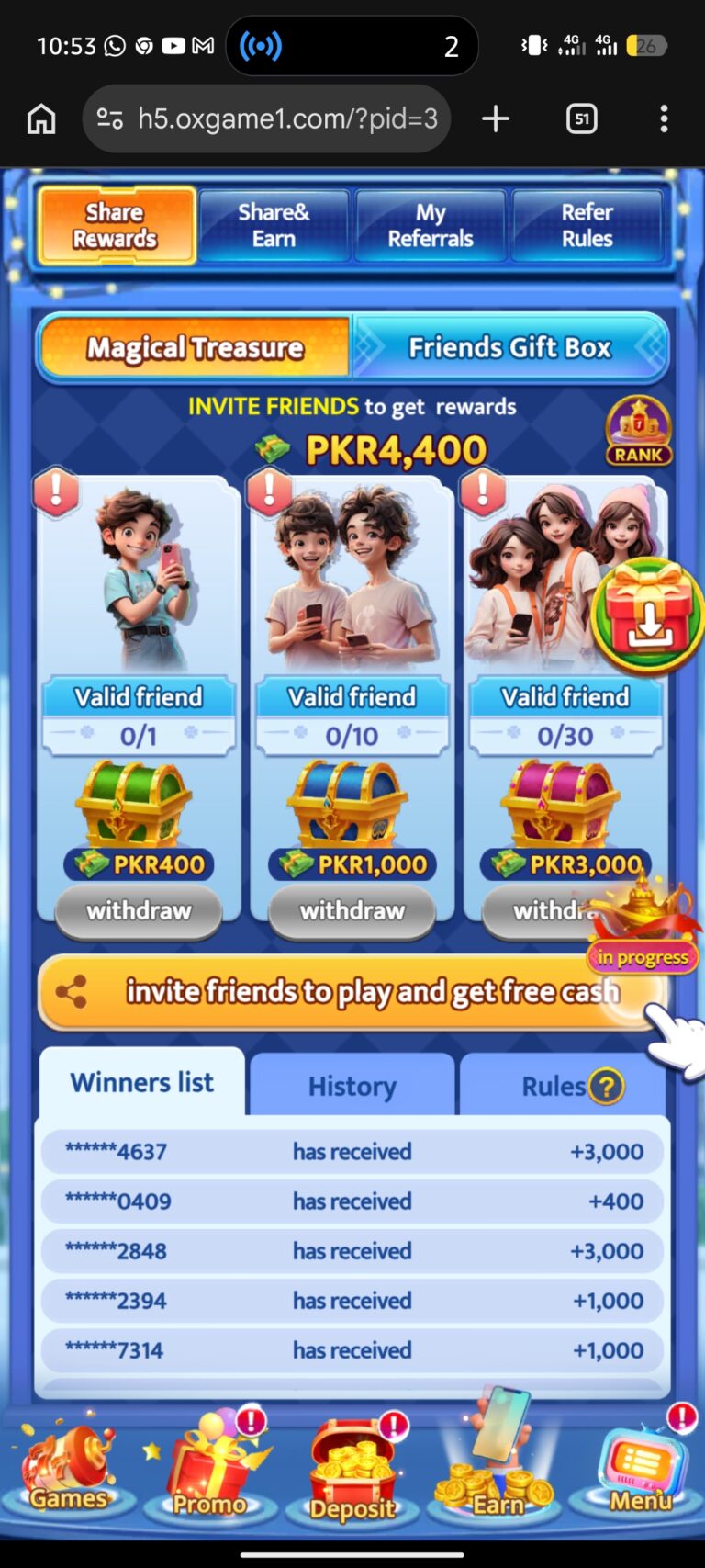This screenshot has width=705, height=1568.
Task: Open the Deposit page
Action: click(x=352, y=1466)
